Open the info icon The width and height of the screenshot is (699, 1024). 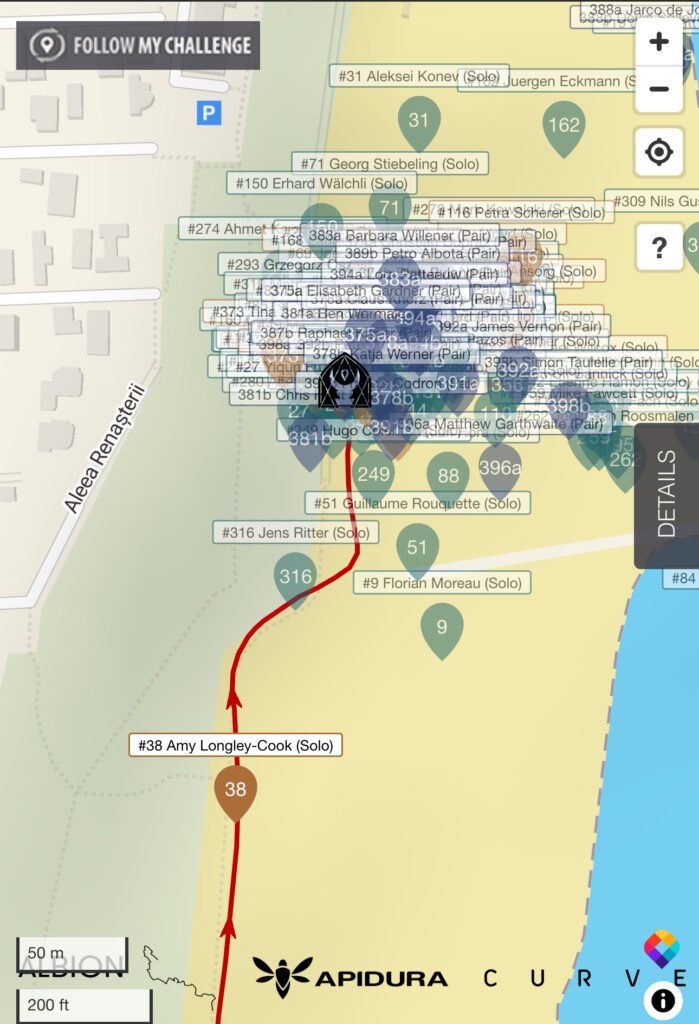pos(661,998)
